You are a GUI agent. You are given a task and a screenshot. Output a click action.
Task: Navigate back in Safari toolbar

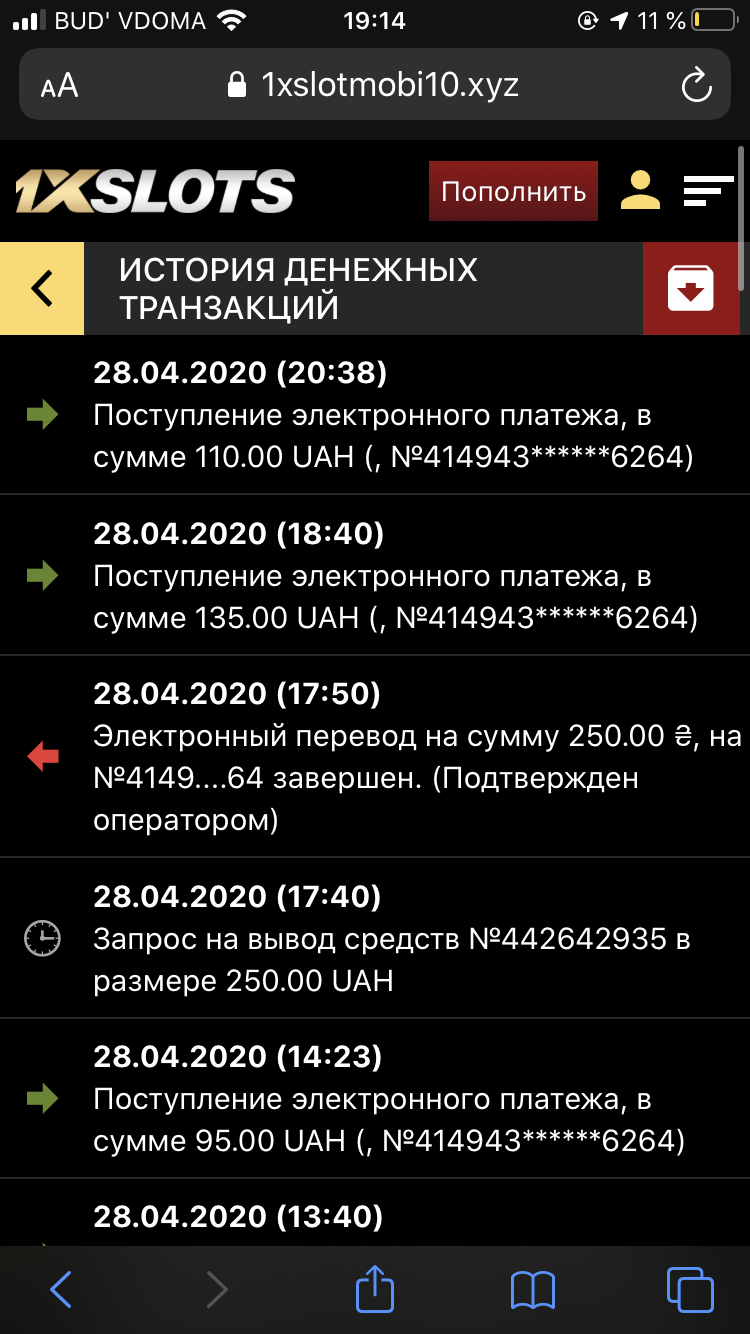point(61,1289)
